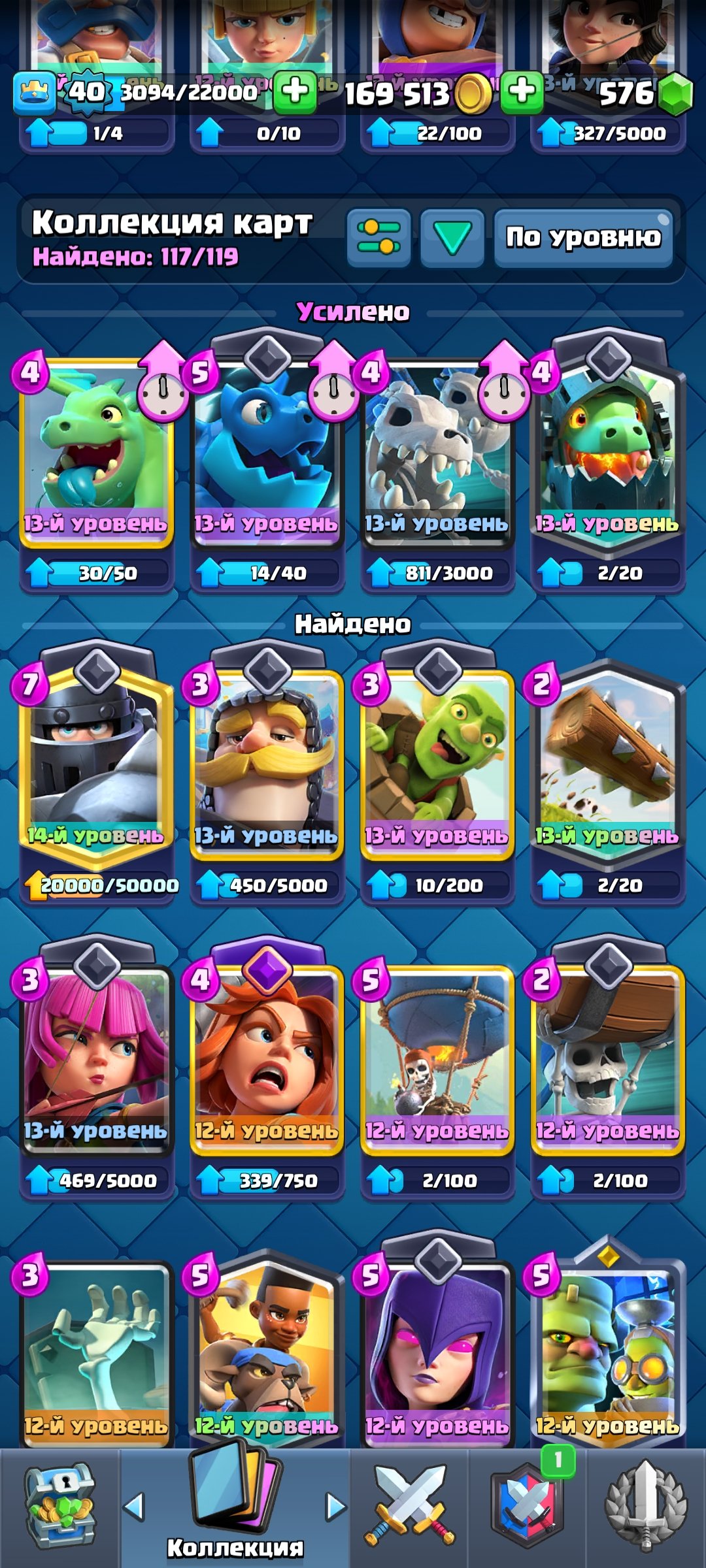Open the card filter settings icon
706x1568 pixels.
379,238
